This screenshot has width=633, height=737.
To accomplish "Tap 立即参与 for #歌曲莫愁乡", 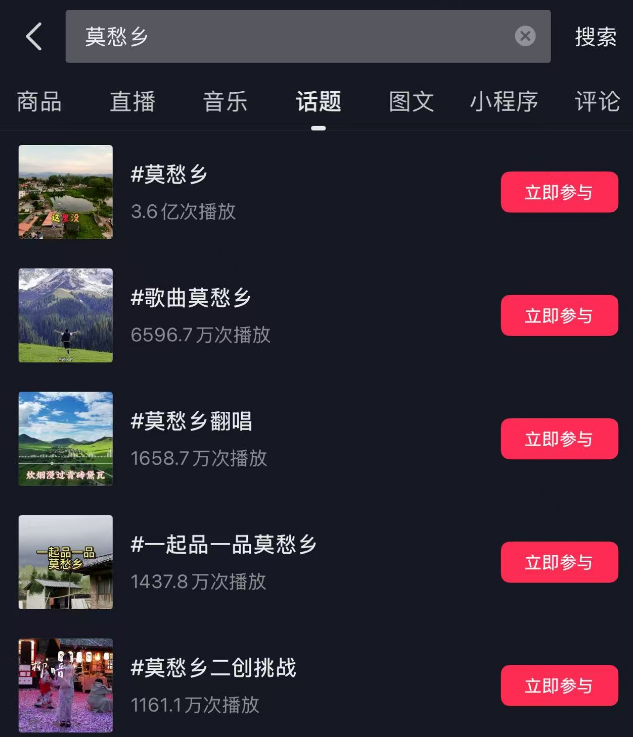I will point(559,316).
